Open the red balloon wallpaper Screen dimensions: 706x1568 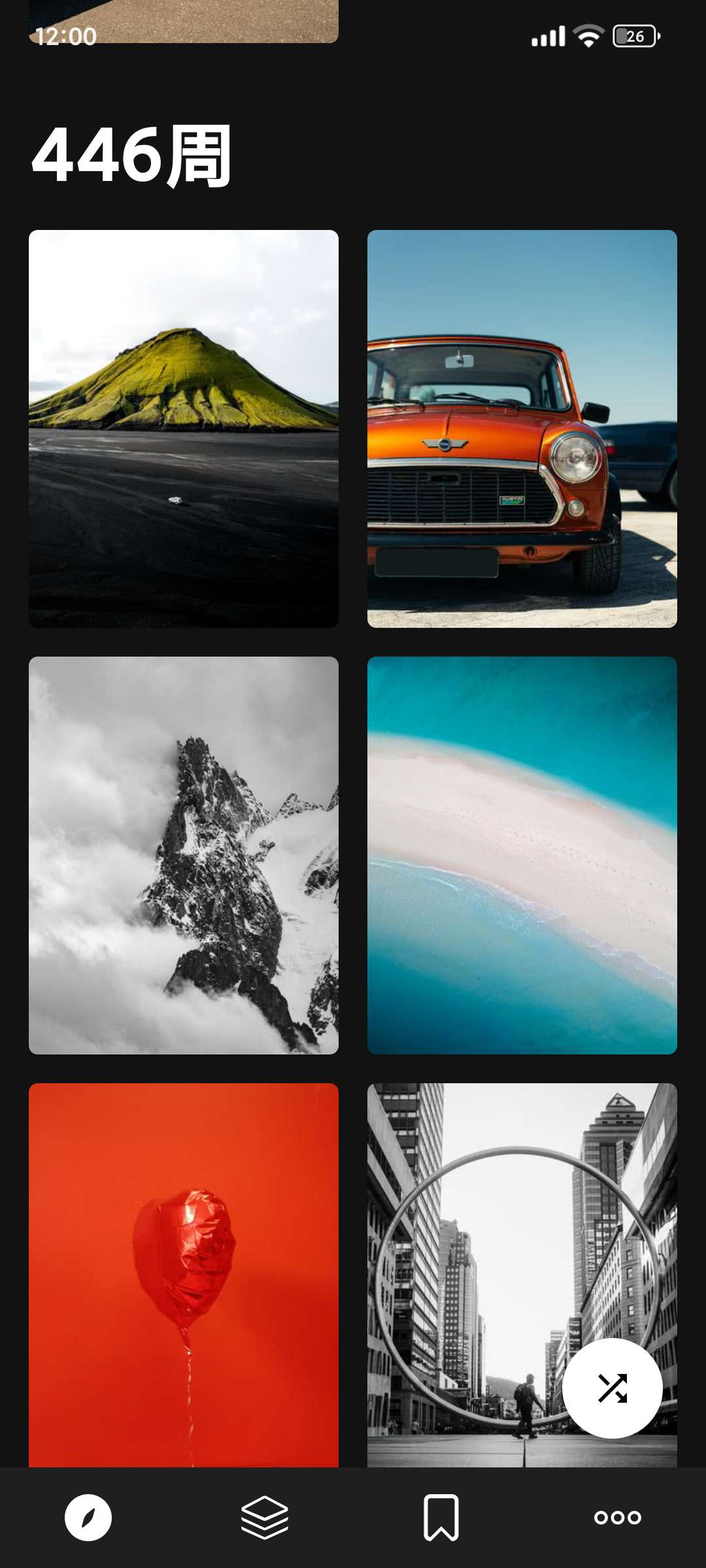pyautogui.click(x=184, y=1274)
